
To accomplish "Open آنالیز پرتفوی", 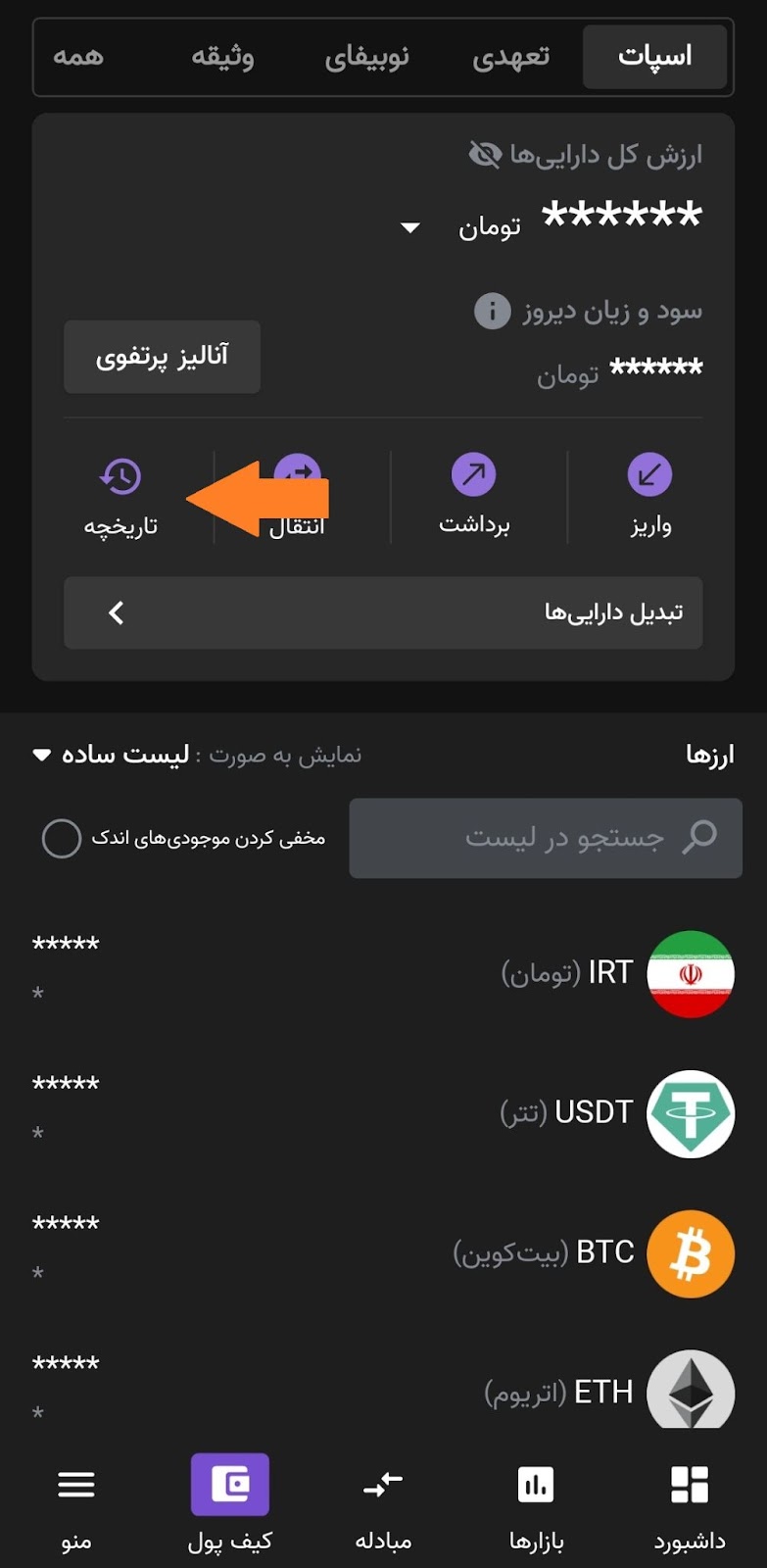I will [162, 356].
